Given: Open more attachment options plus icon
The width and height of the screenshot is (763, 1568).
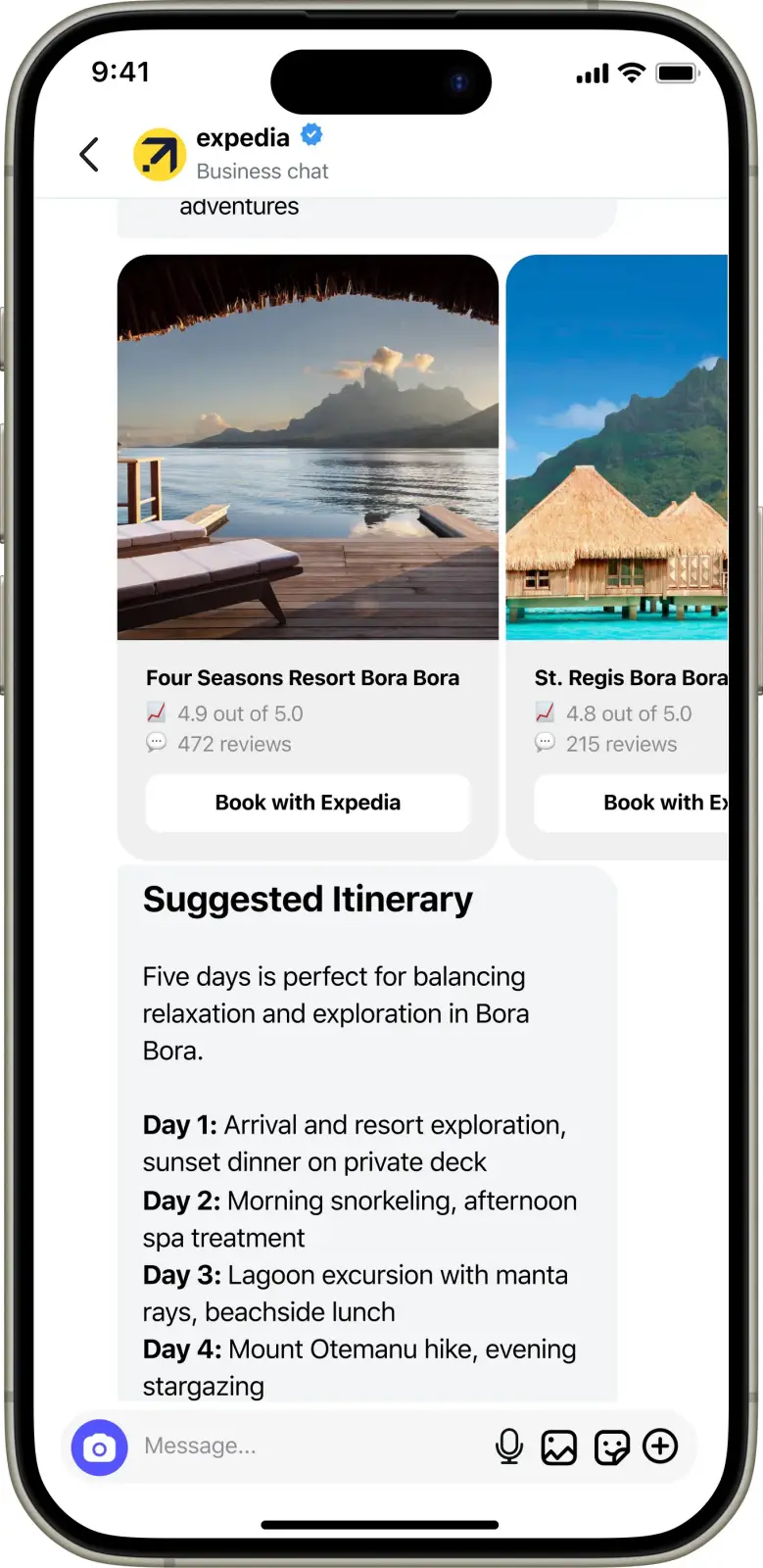Looking at the screenshot, I should pyautogui.click(x=661, y=1446).
